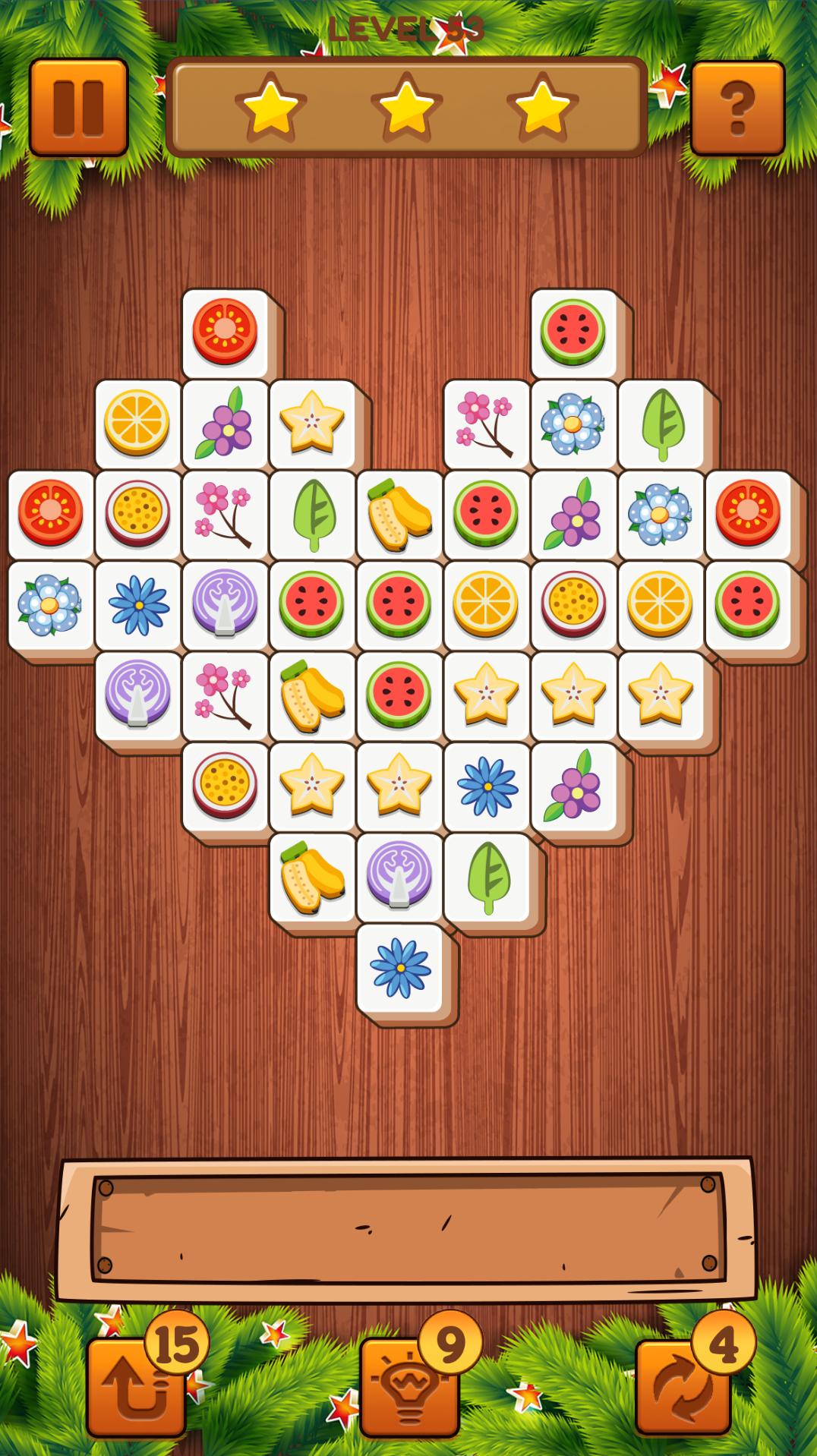Activate the hint lightbulb with 9 uses left
817x1456 pixels.
tap(408, 1385)
